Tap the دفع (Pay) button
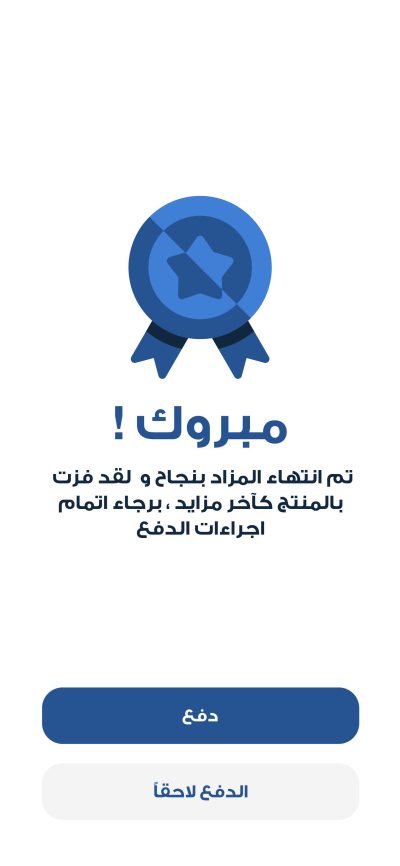 200,715
